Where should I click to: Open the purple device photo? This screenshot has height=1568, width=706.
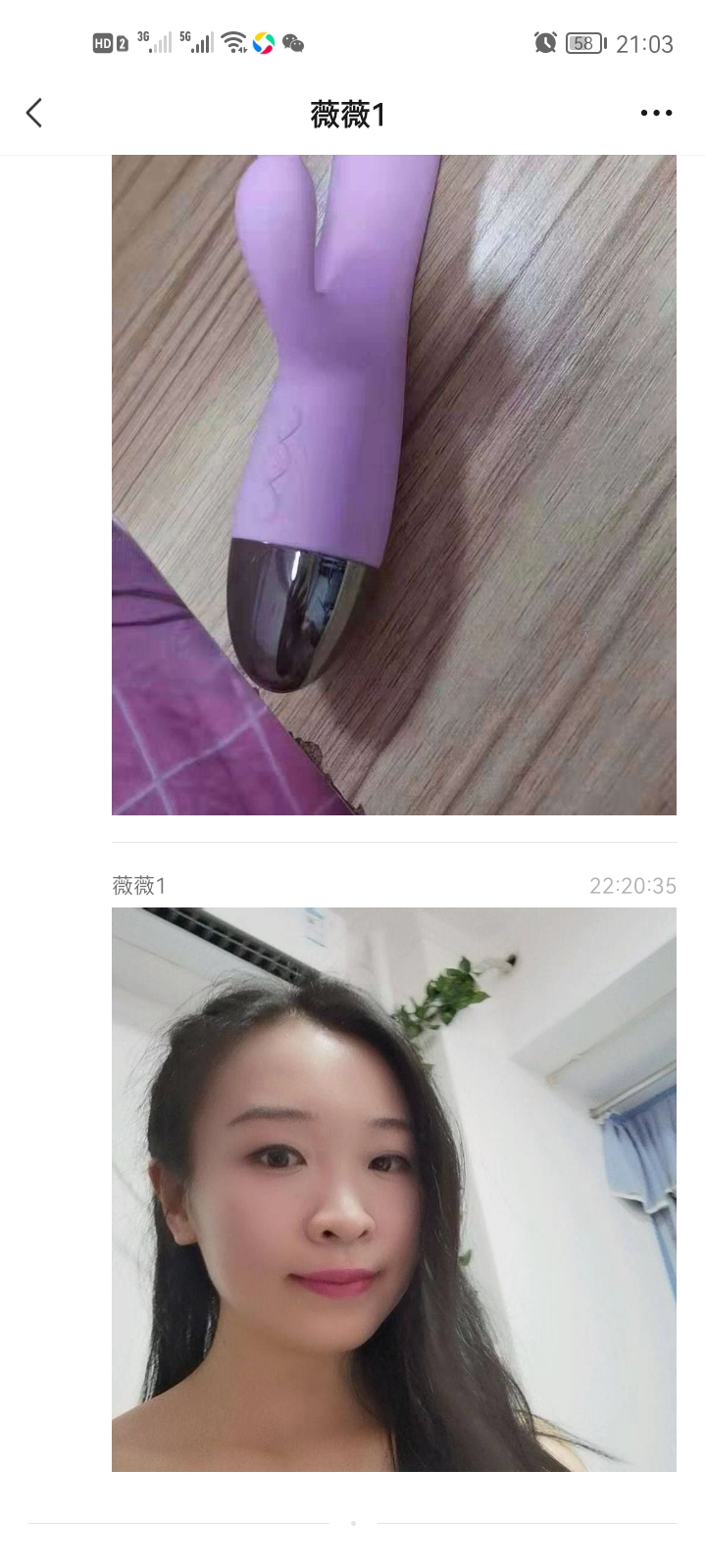(393, 485)
